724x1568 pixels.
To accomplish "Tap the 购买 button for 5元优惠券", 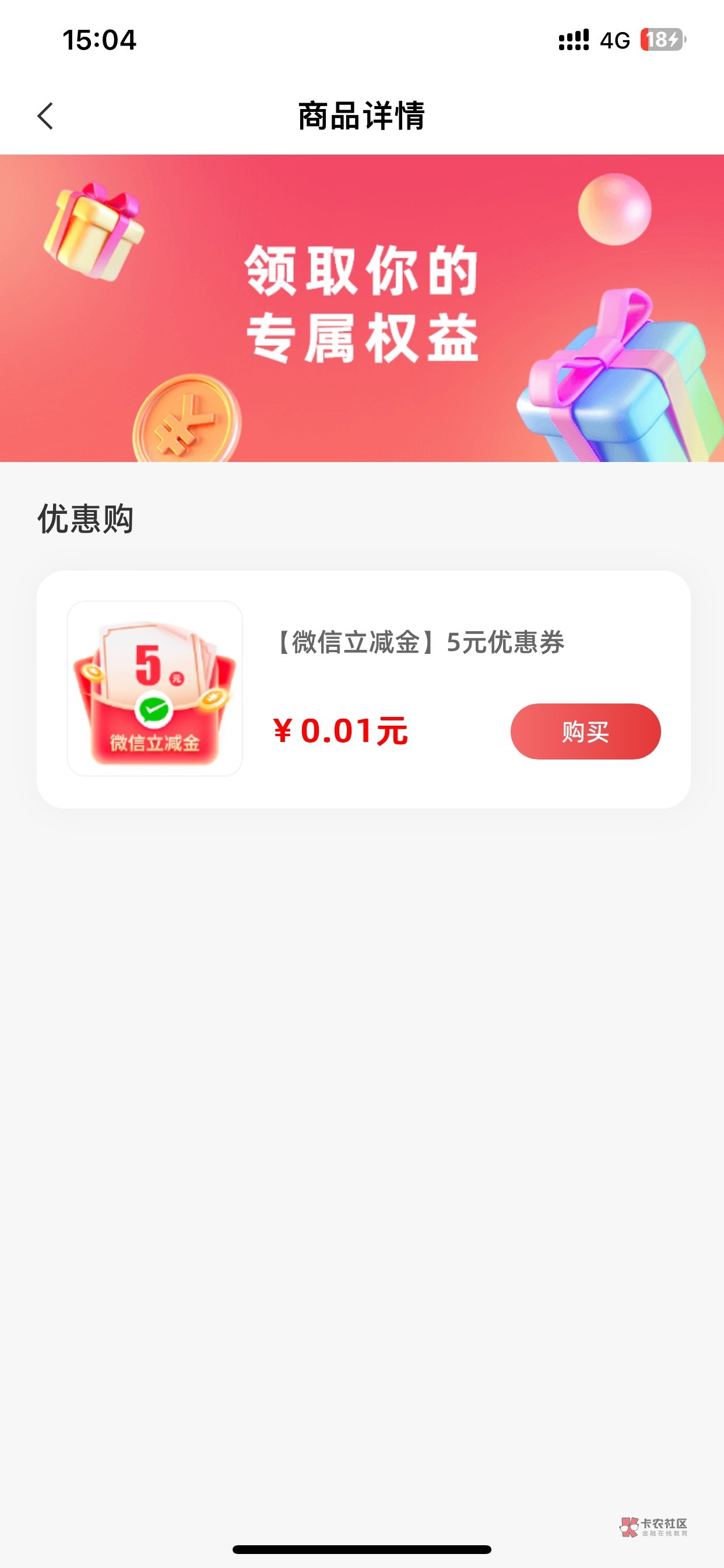I will point(585,731).
